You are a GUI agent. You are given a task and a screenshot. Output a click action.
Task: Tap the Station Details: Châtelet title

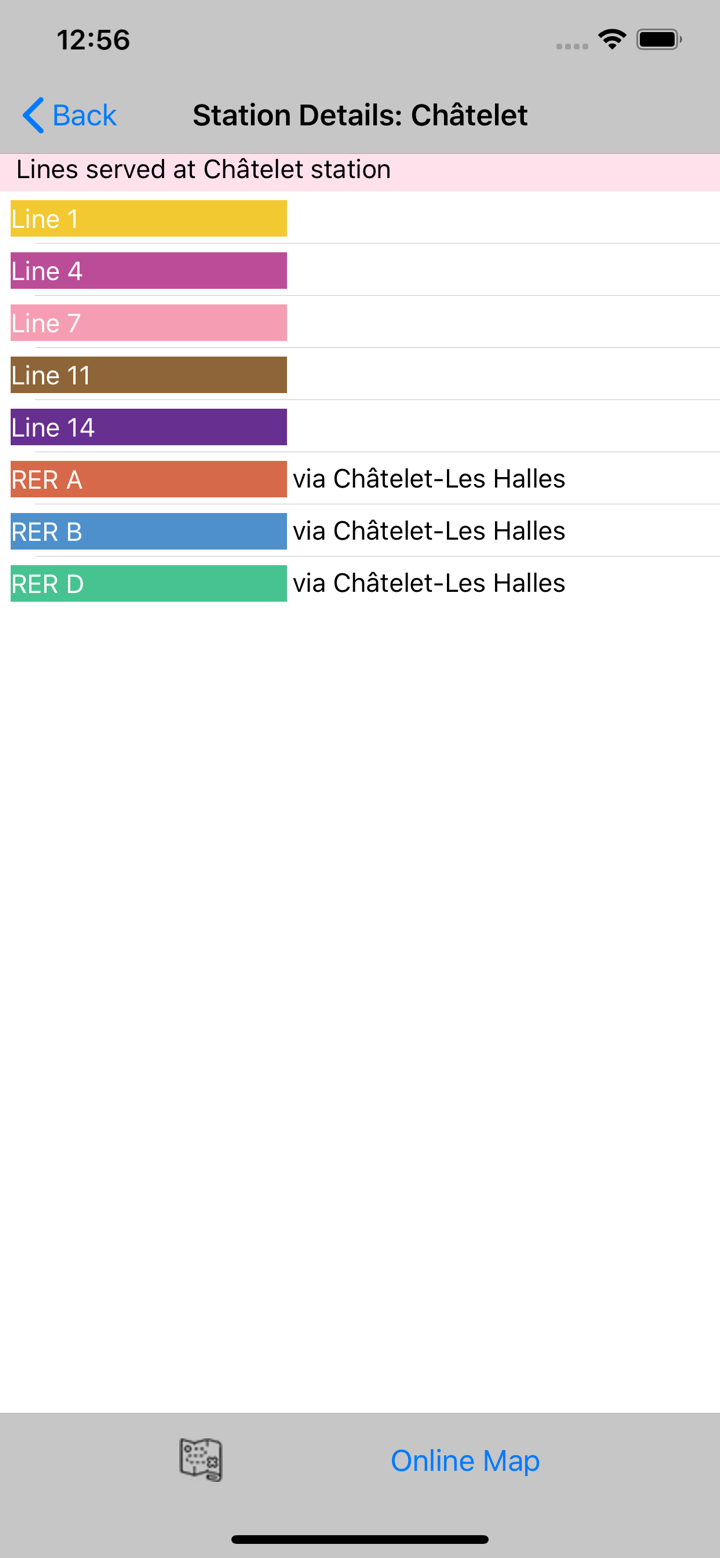tap(360, 115)
